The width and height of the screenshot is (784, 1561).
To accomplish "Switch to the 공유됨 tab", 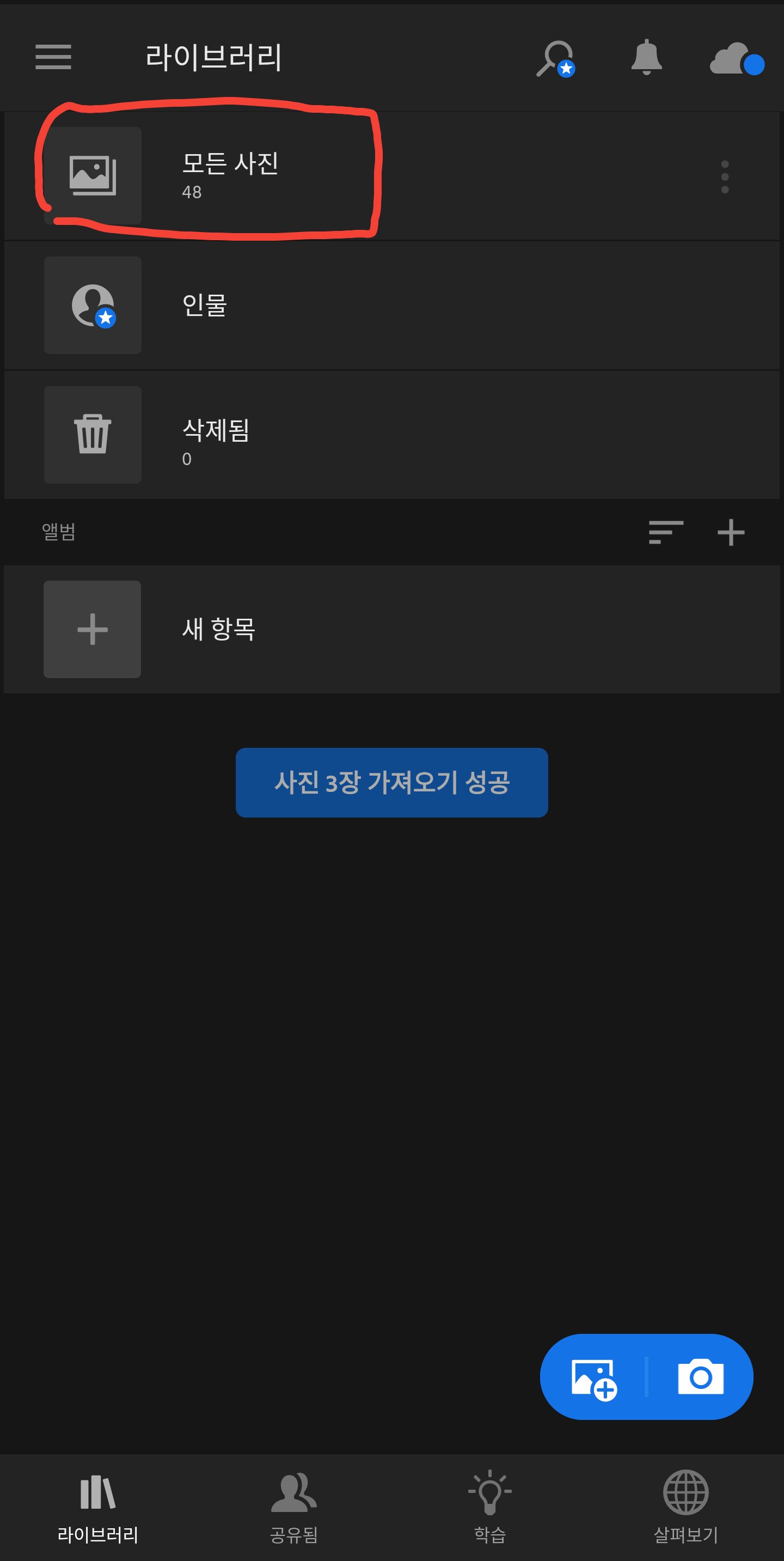I will tap(294, 1507).
